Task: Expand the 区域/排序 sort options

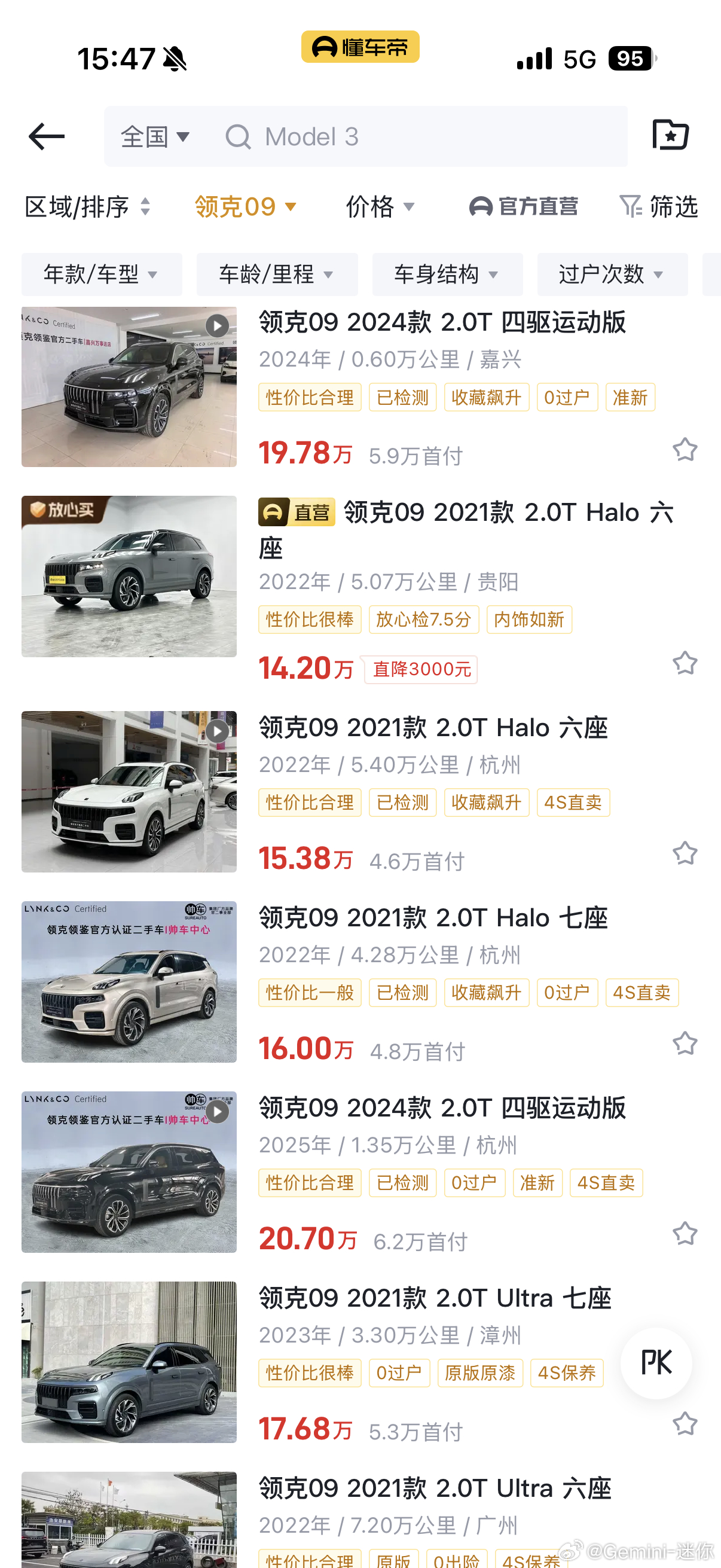Action: [88, 207]
